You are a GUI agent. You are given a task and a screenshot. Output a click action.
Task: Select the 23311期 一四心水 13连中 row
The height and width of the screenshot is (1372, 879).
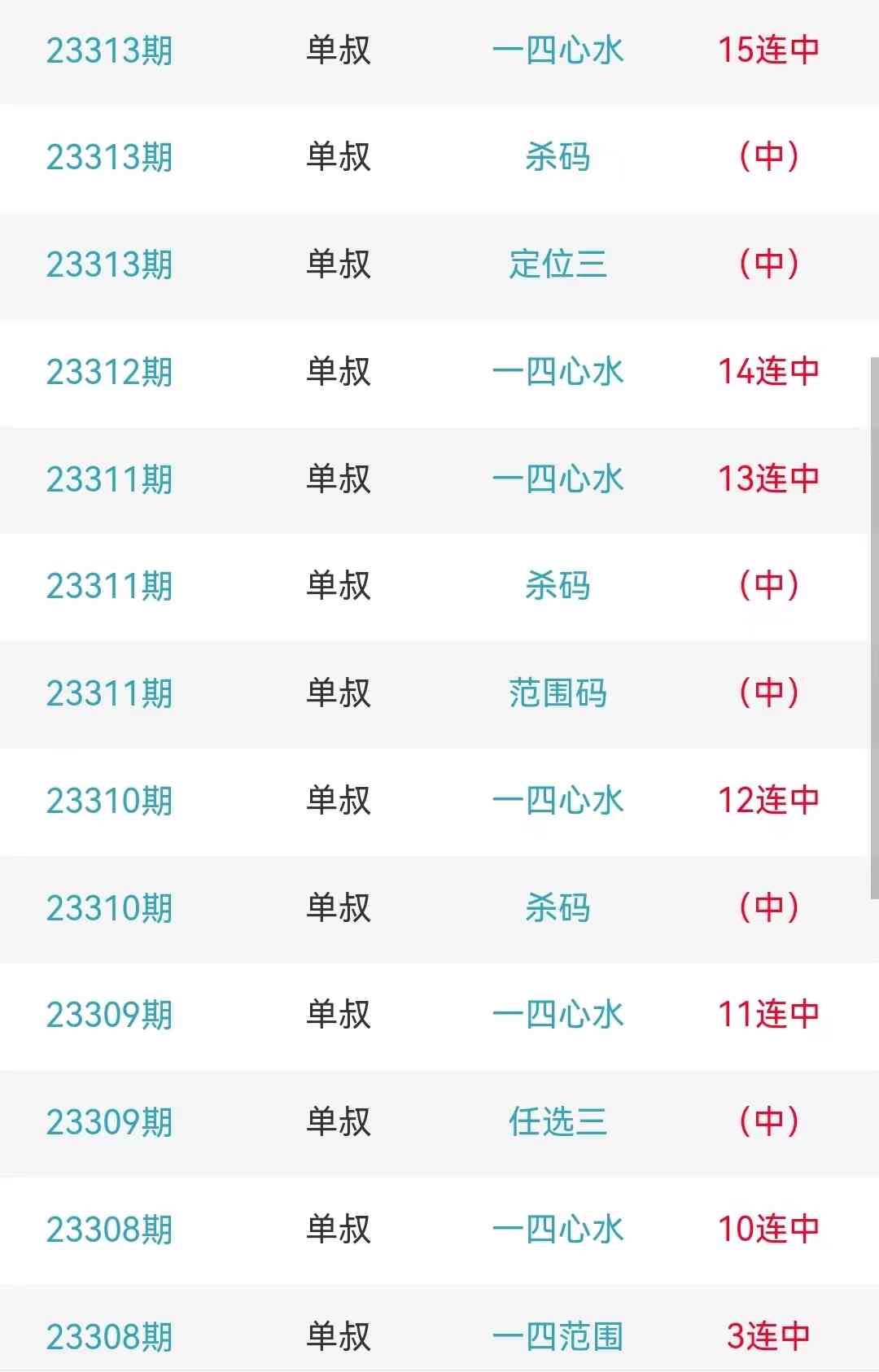(558, 479)
